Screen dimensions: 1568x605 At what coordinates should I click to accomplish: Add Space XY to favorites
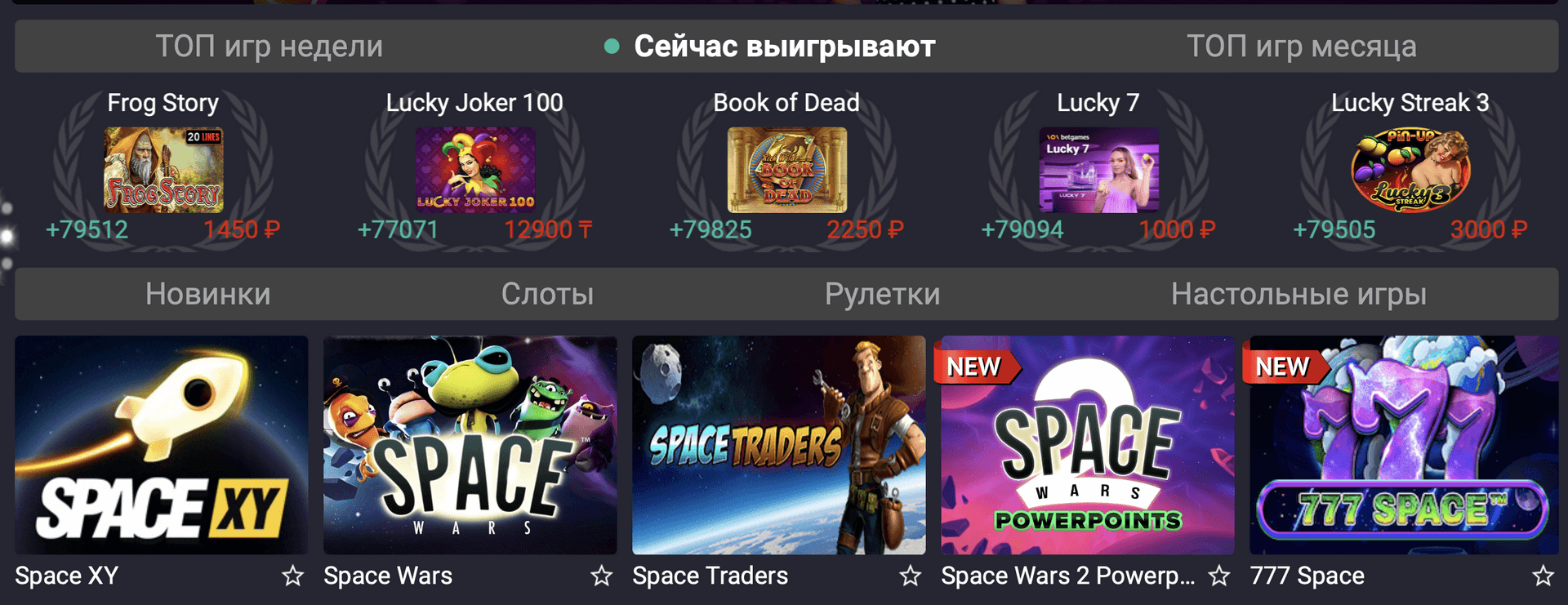pyautogui.click(x=292, y=576)
